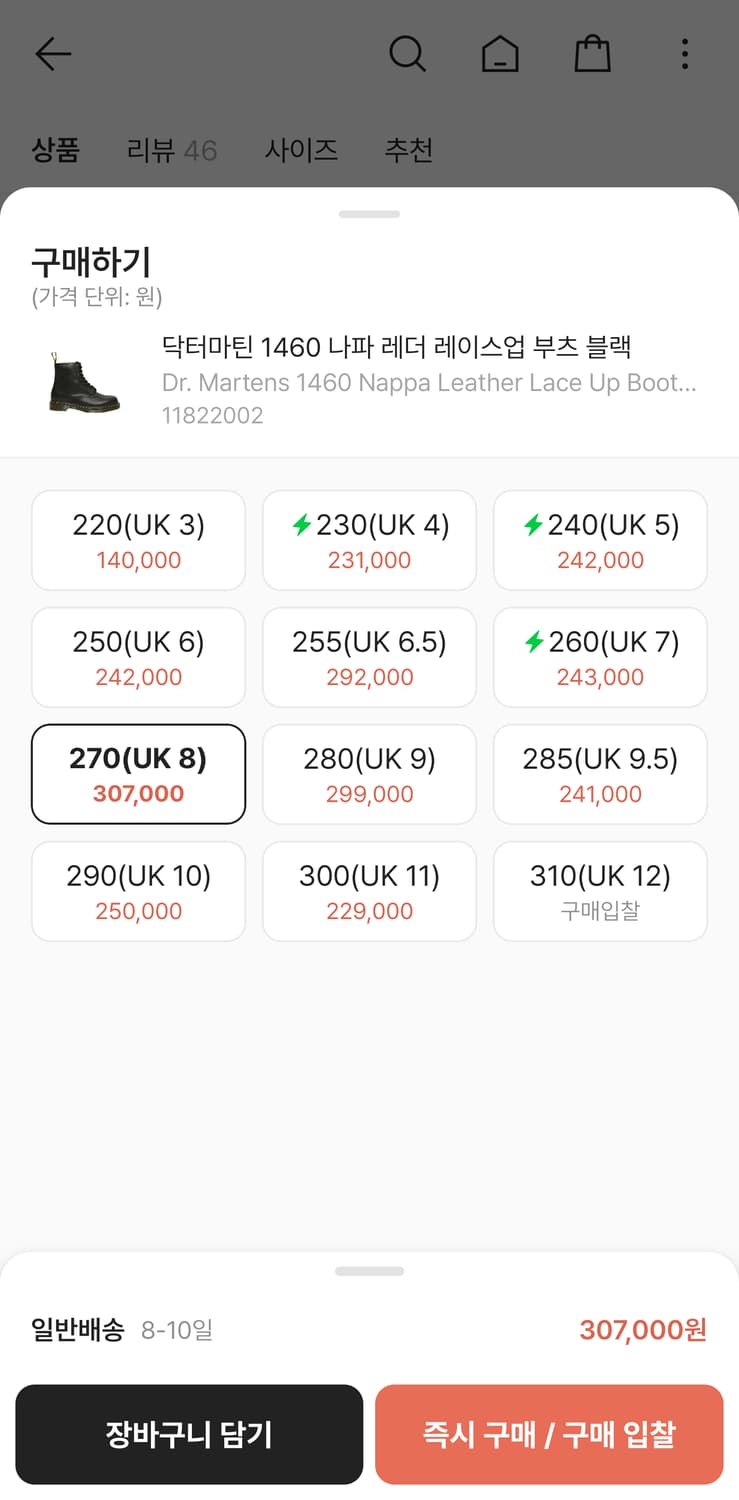Tap the lightning icon on size 230(UK 4)

click(x=300, y=524)
